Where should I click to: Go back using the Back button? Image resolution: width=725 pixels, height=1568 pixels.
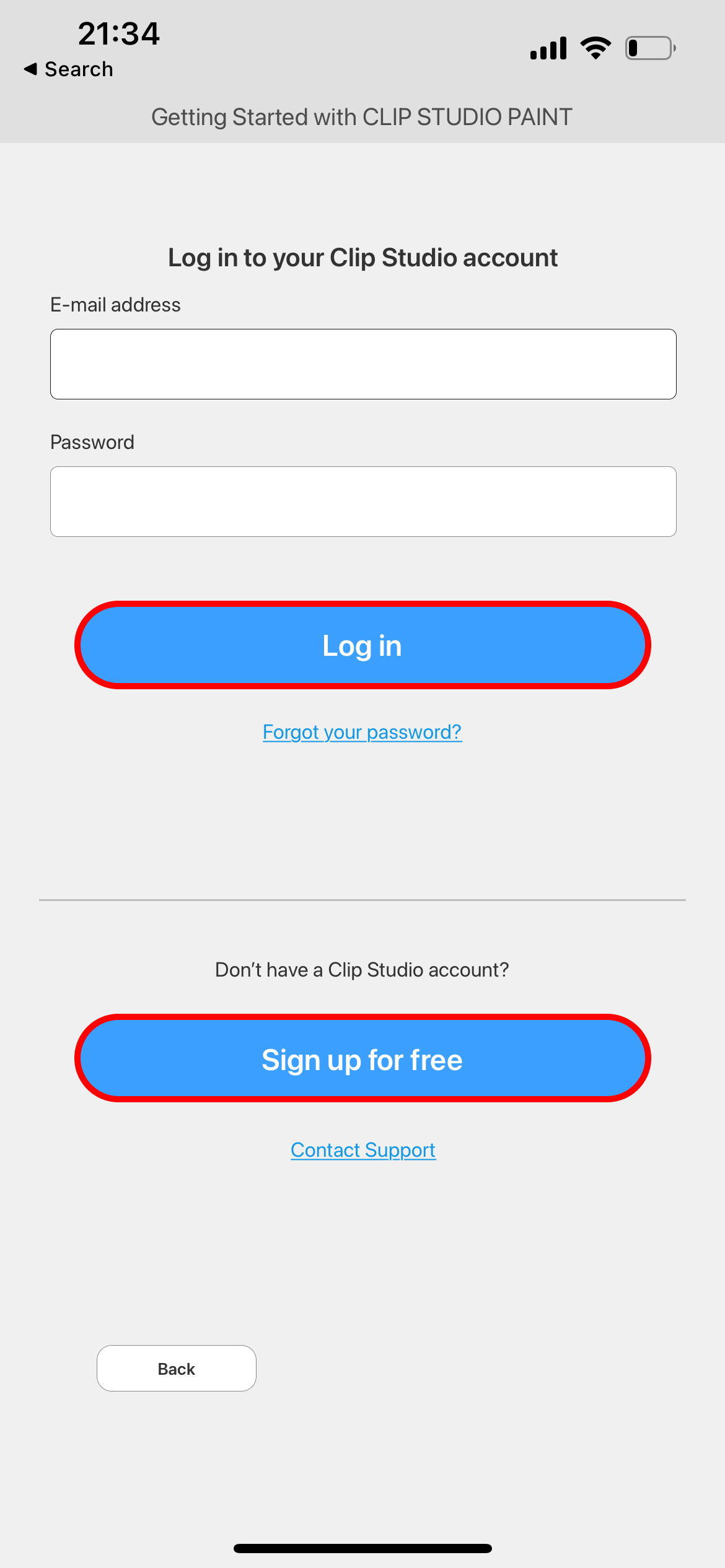point(177,1369)
